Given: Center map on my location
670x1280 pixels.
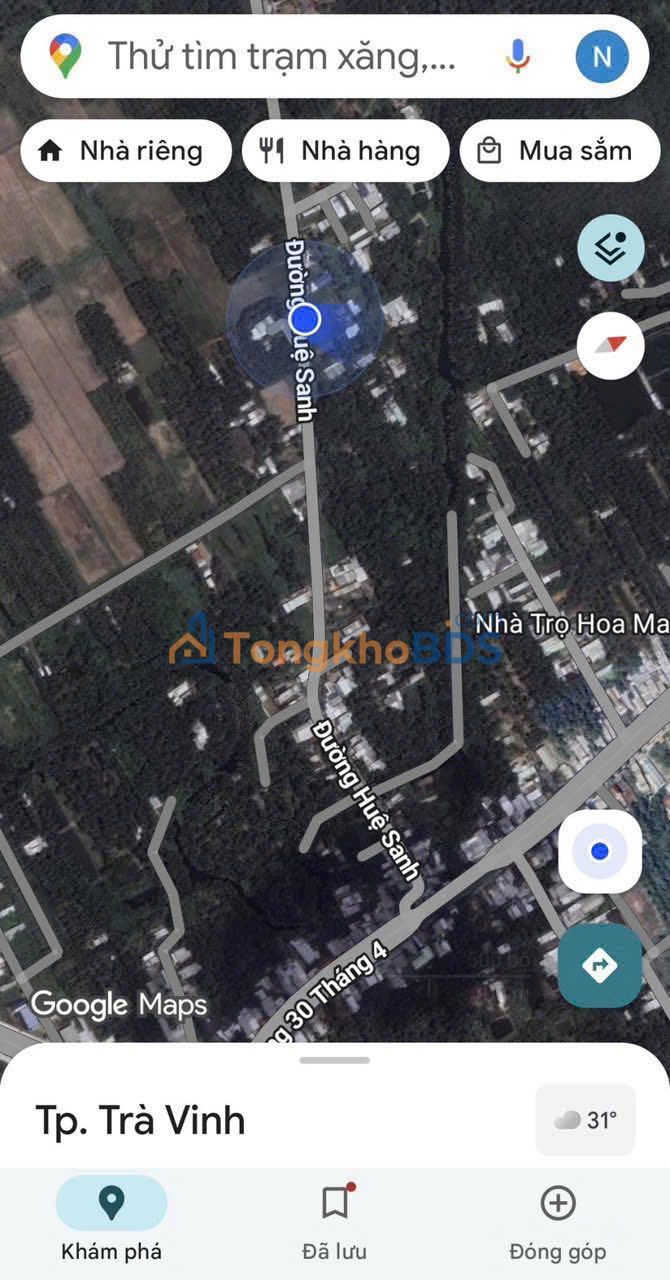Looking at the screenshot, I should click(600, 851).
